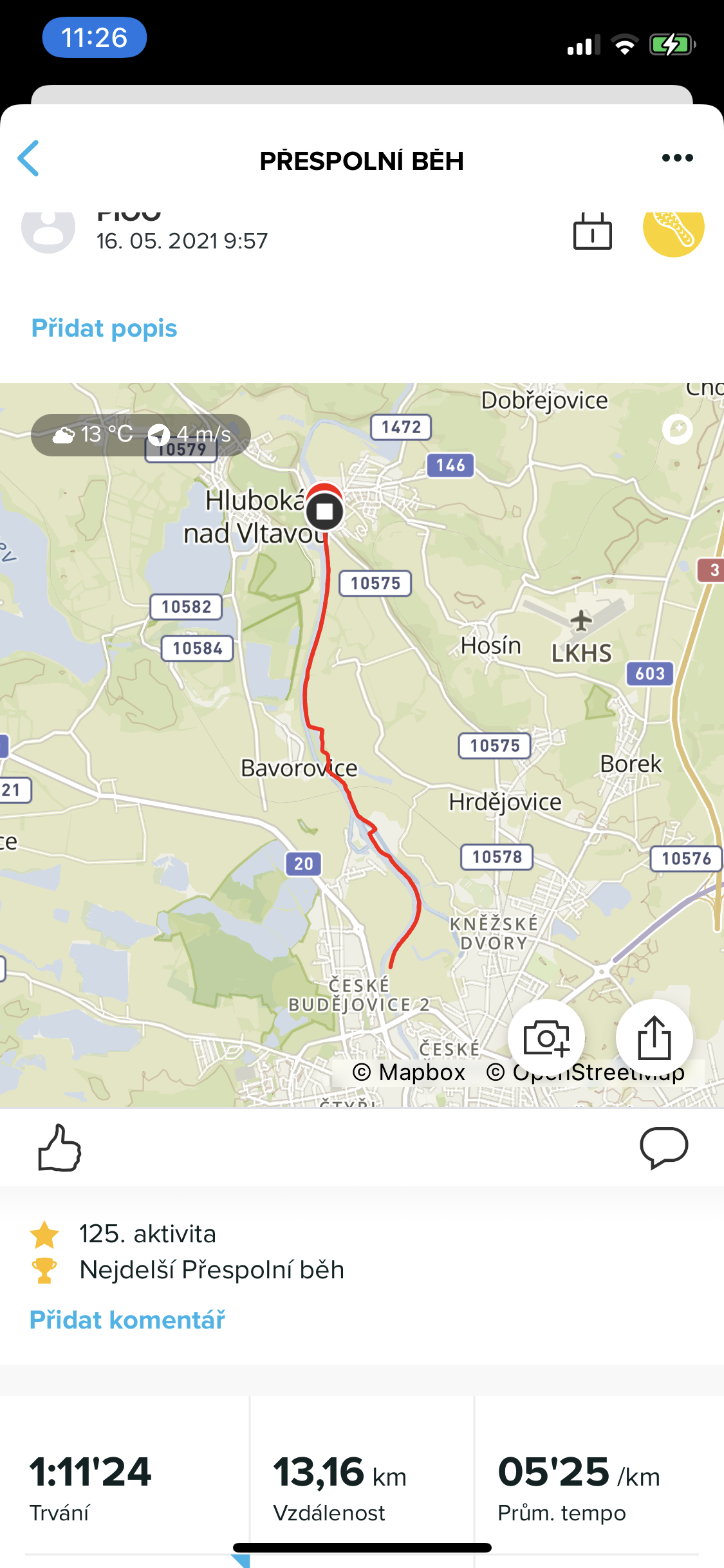Open the user profile avatar
This screenshot has height=1568, width=724.
48,229
